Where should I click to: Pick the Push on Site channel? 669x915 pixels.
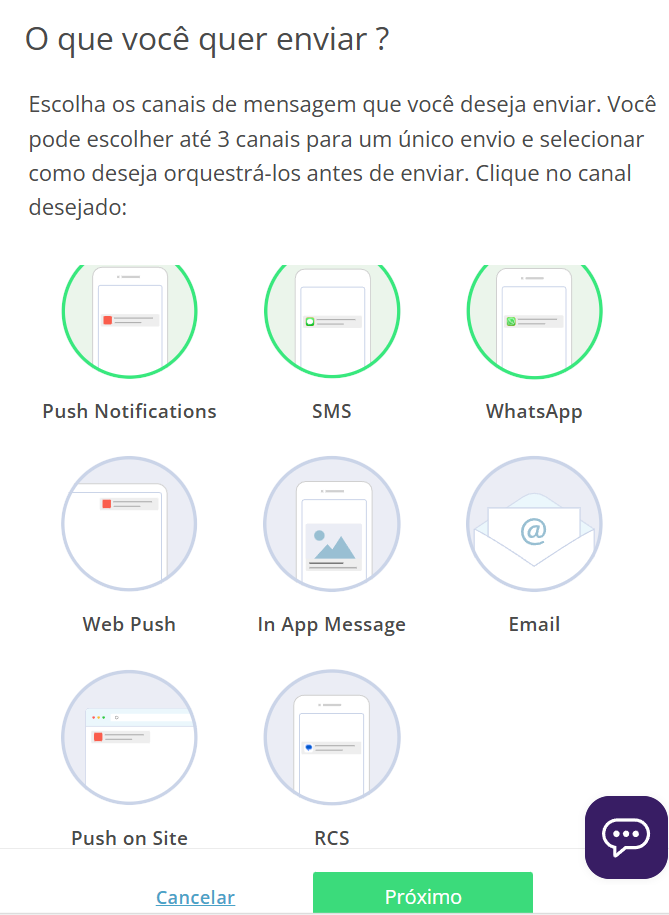pos(129,740)
